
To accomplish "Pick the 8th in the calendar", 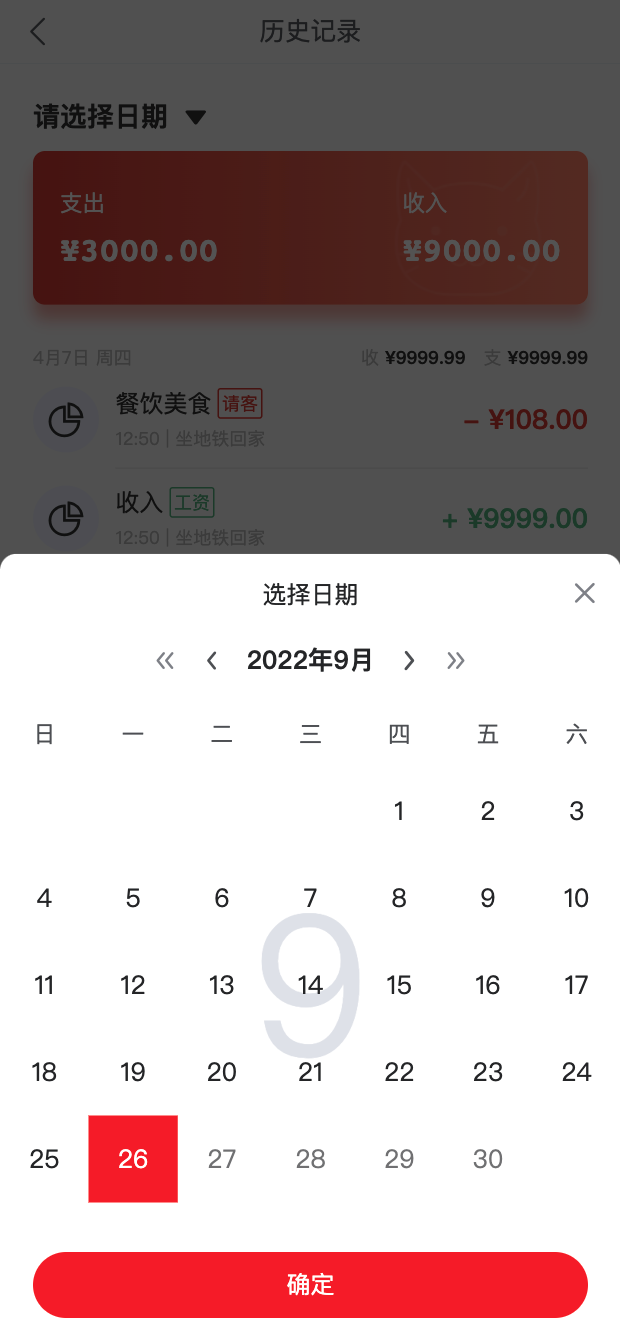I will pyautogui.click(x=399, y=898).
